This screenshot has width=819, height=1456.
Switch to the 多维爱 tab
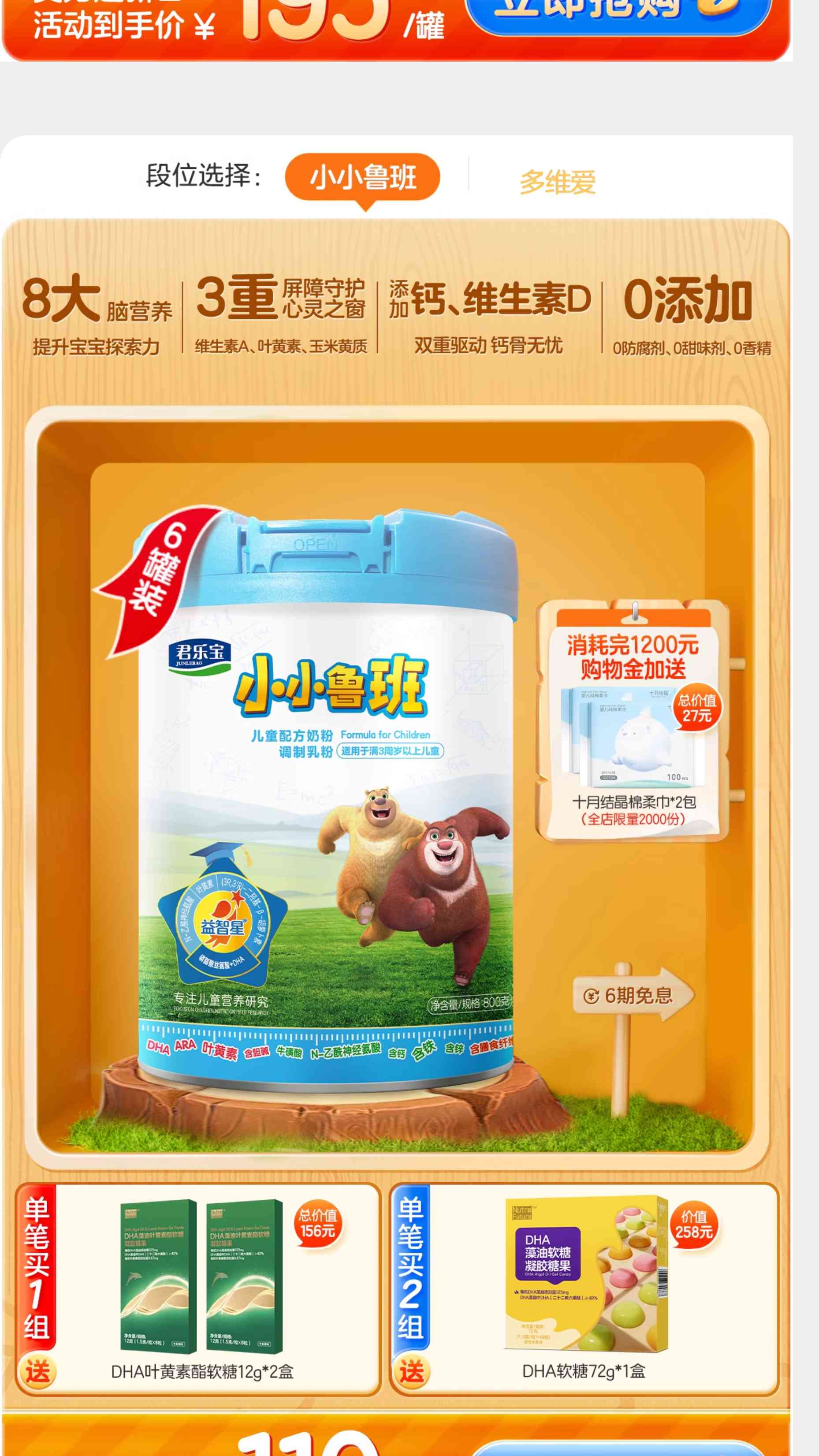click(x=557, y=182)
